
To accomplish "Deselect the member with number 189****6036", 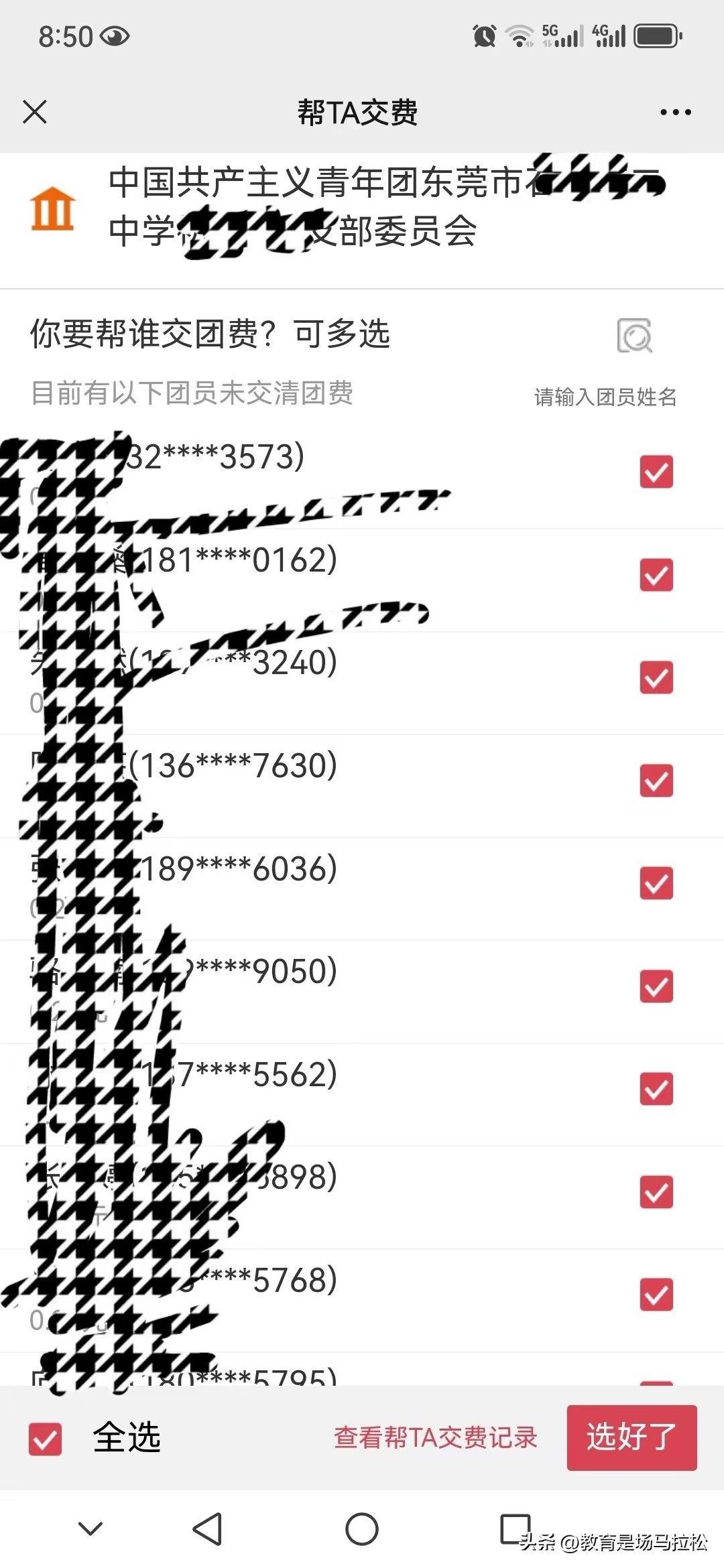I will tap(656, 883).
